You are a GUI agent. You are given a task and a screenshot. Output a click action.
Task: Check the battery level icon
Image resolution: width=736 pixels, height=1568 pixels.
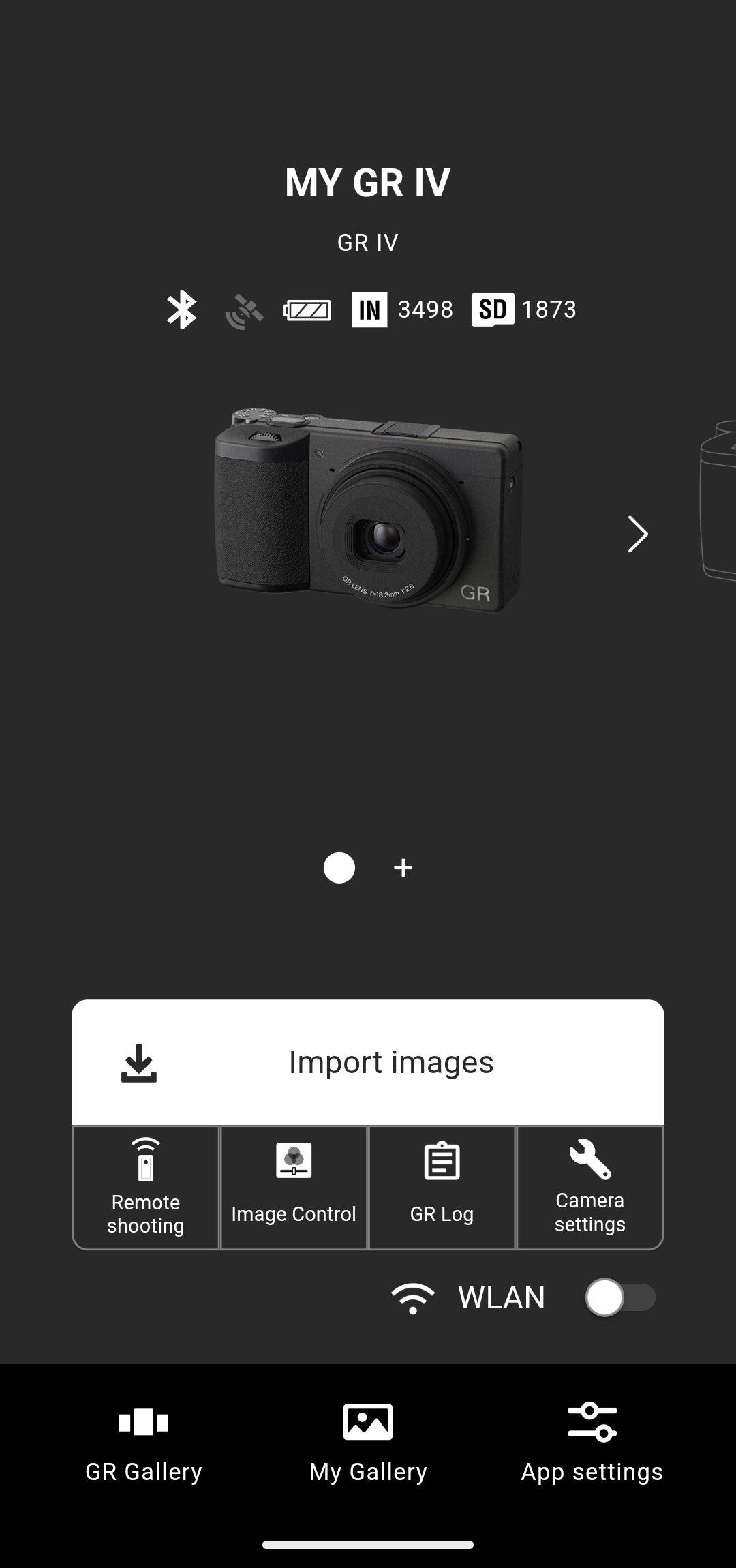pyautogui.click(x=308, y=310)
